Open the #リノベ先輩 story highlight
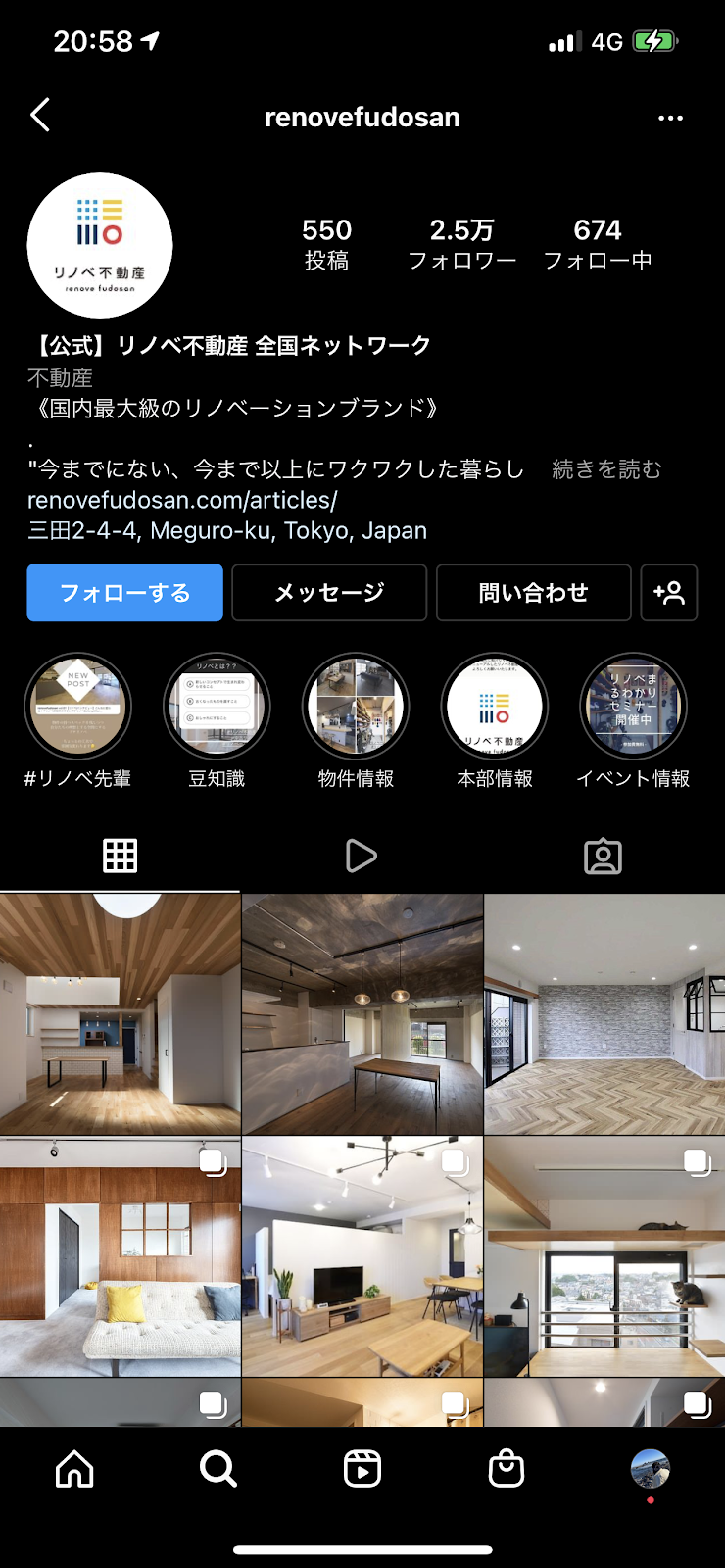 coord(77,707)
